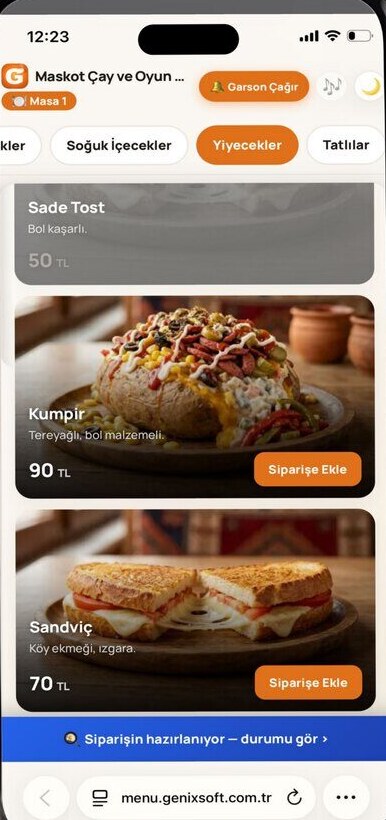Reload the page in the browser

[x=294, y=798]
